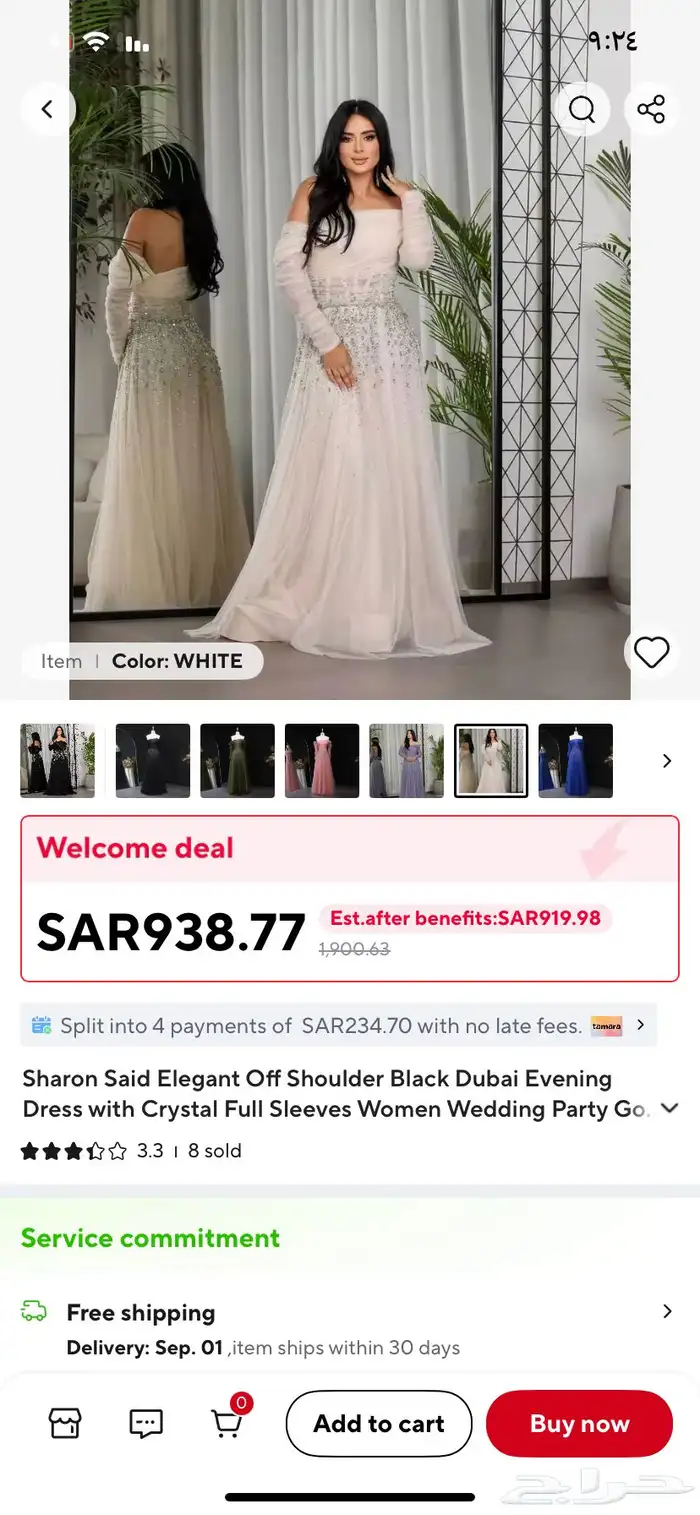Open chat with the seller
The height and width of the screenshot is (1515, 700).
(146, 1423)
